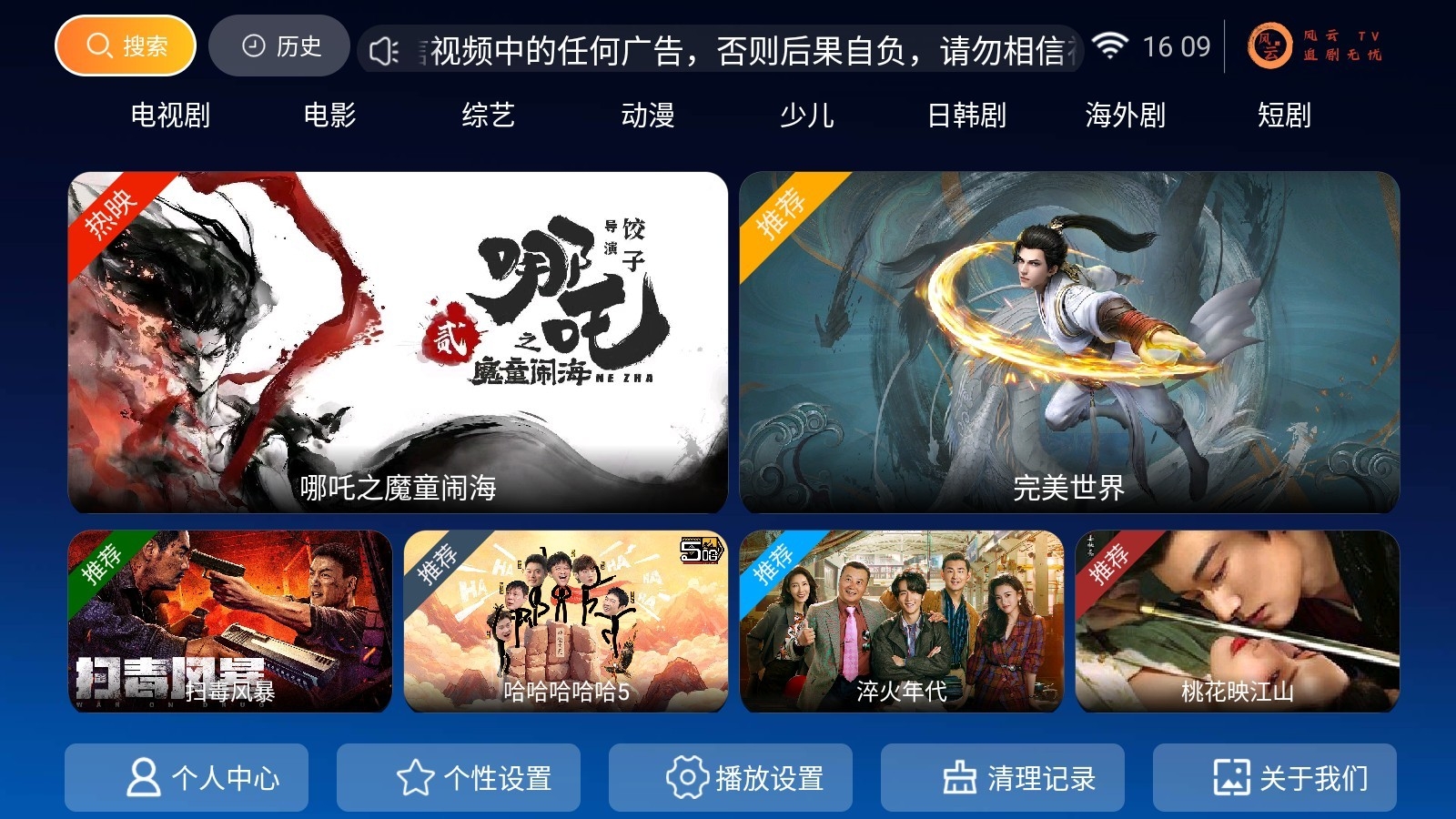Open the 淬火年代 drama tile
Screen dimensions: 1456x819
tap(902, 621)
